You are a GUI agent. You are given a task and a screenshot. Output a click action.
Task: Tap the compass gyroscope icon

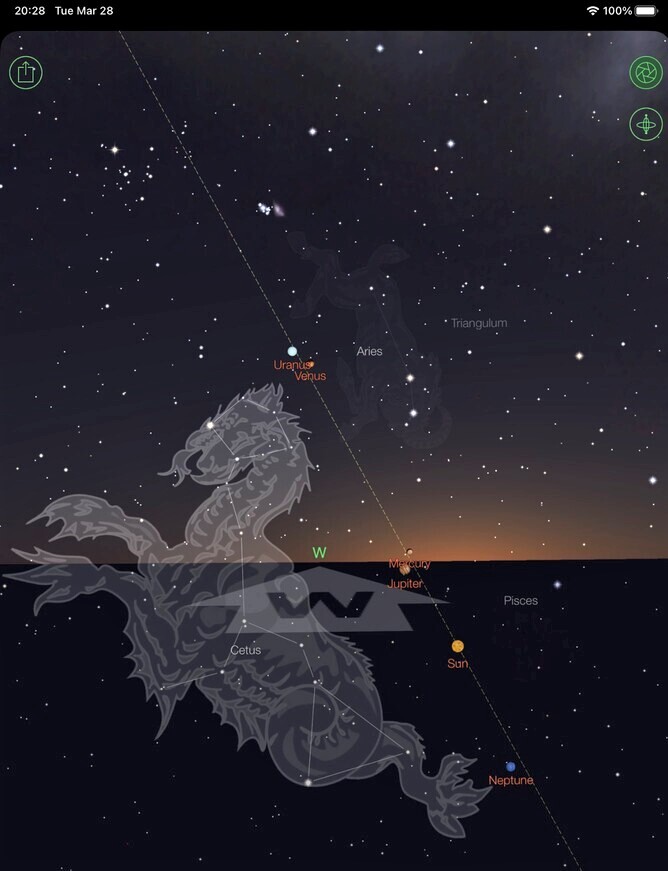(x=645, y=125)
